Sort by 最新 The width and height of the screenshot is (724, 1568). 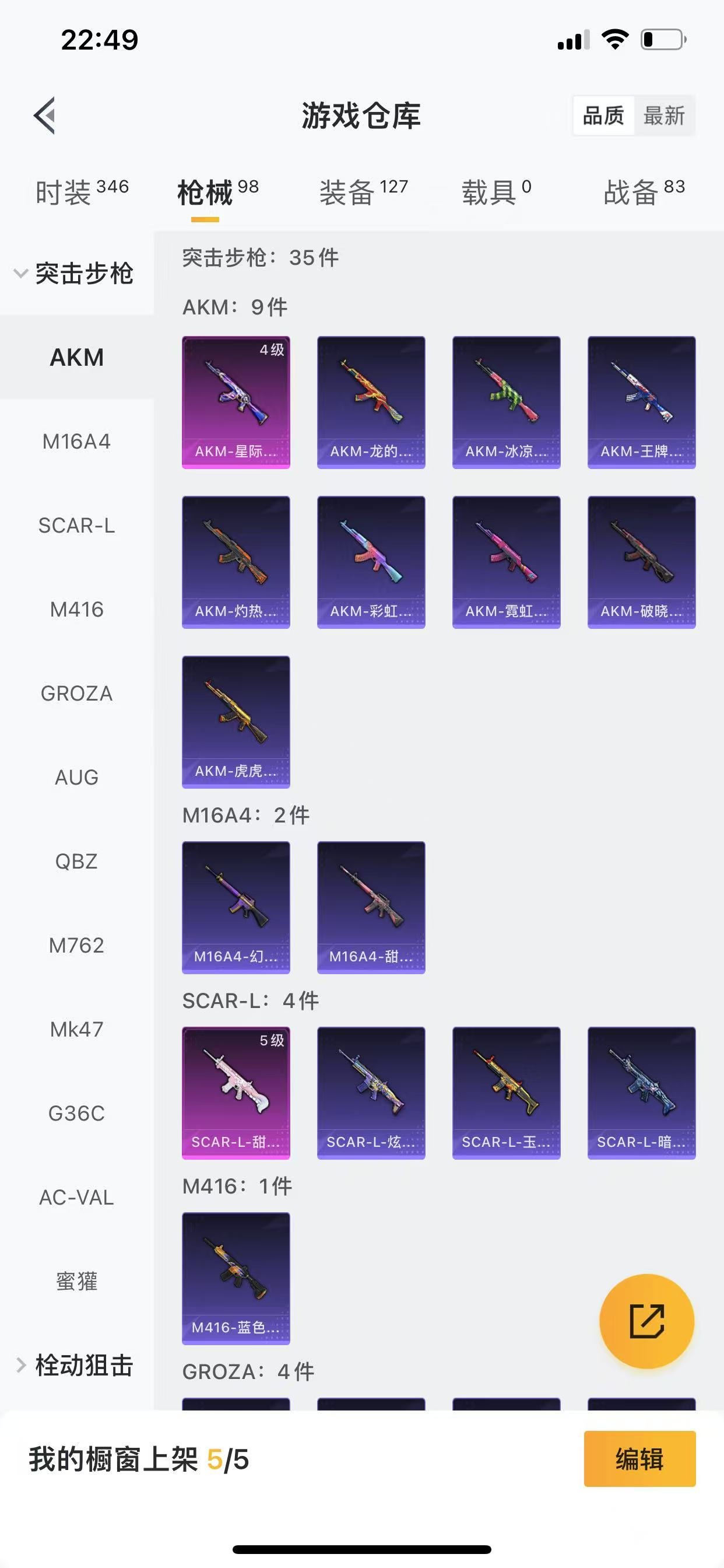(664, 115)
